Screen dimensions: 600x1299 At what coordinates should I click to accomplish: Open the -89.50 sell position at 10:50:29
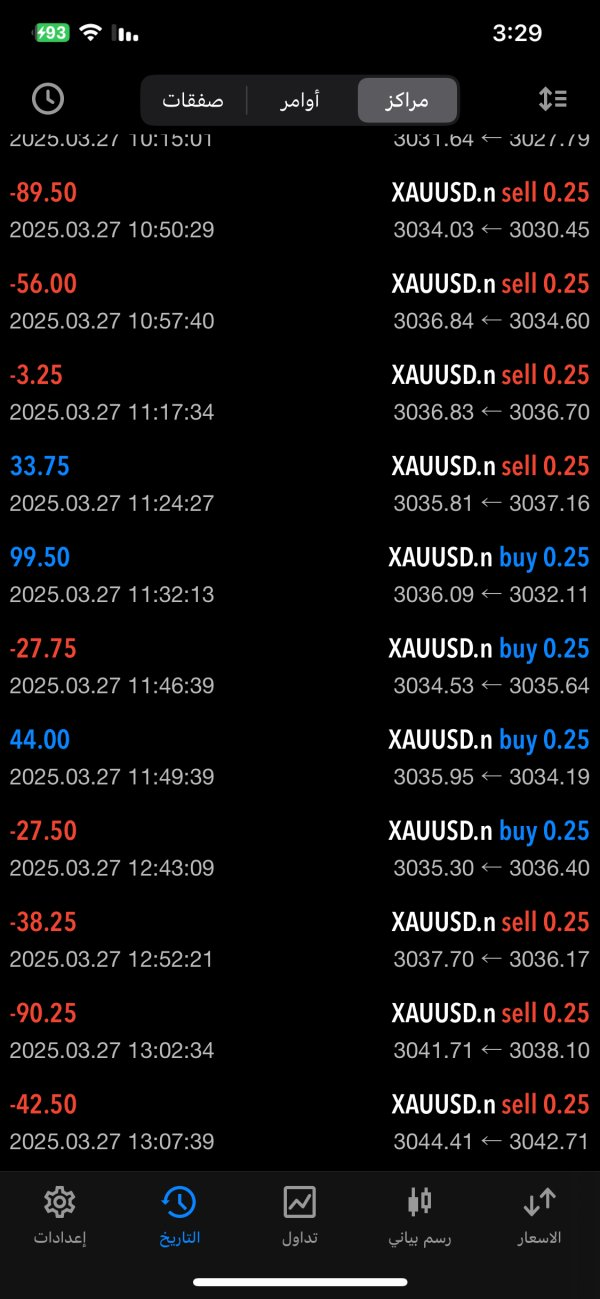tap(300, 211)
